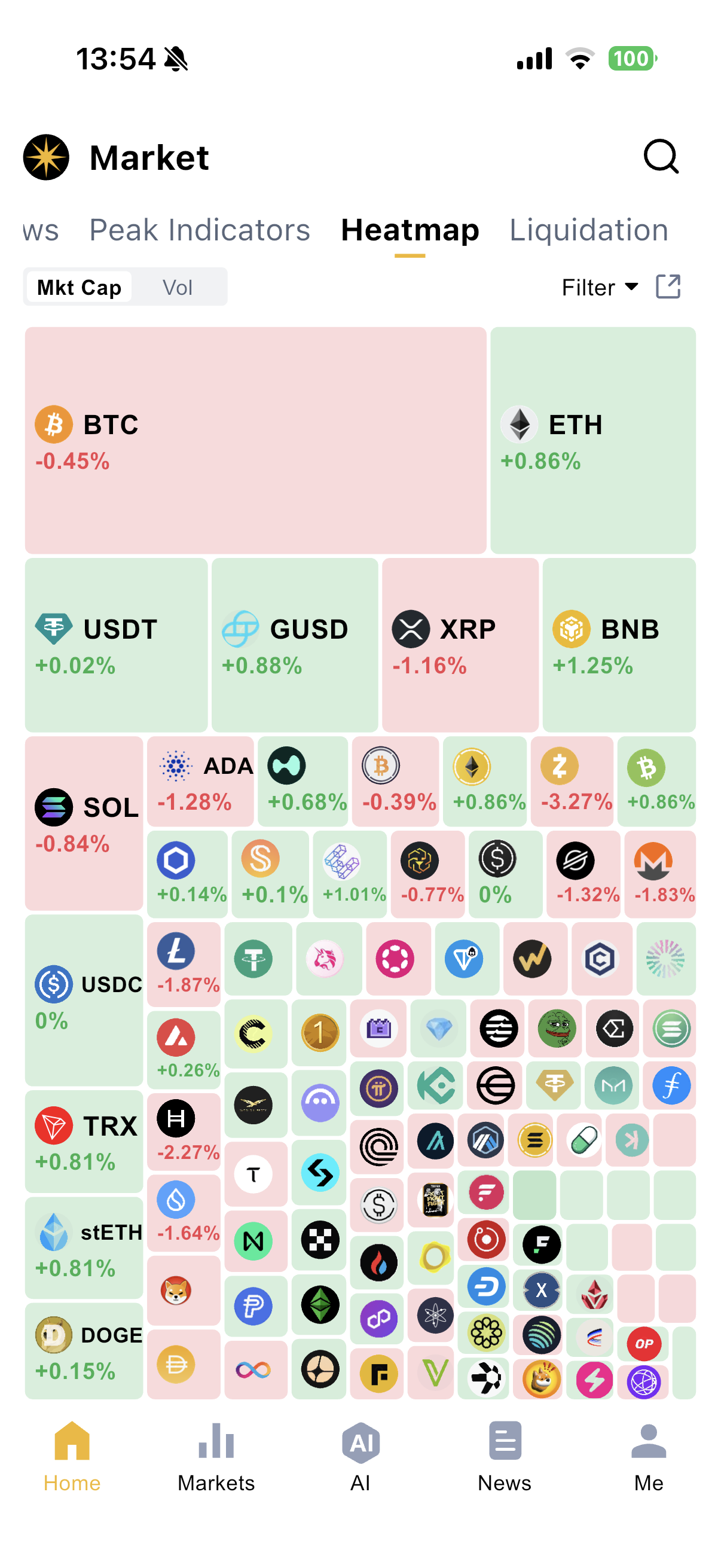View the XRP tile details

click(460, 645)
